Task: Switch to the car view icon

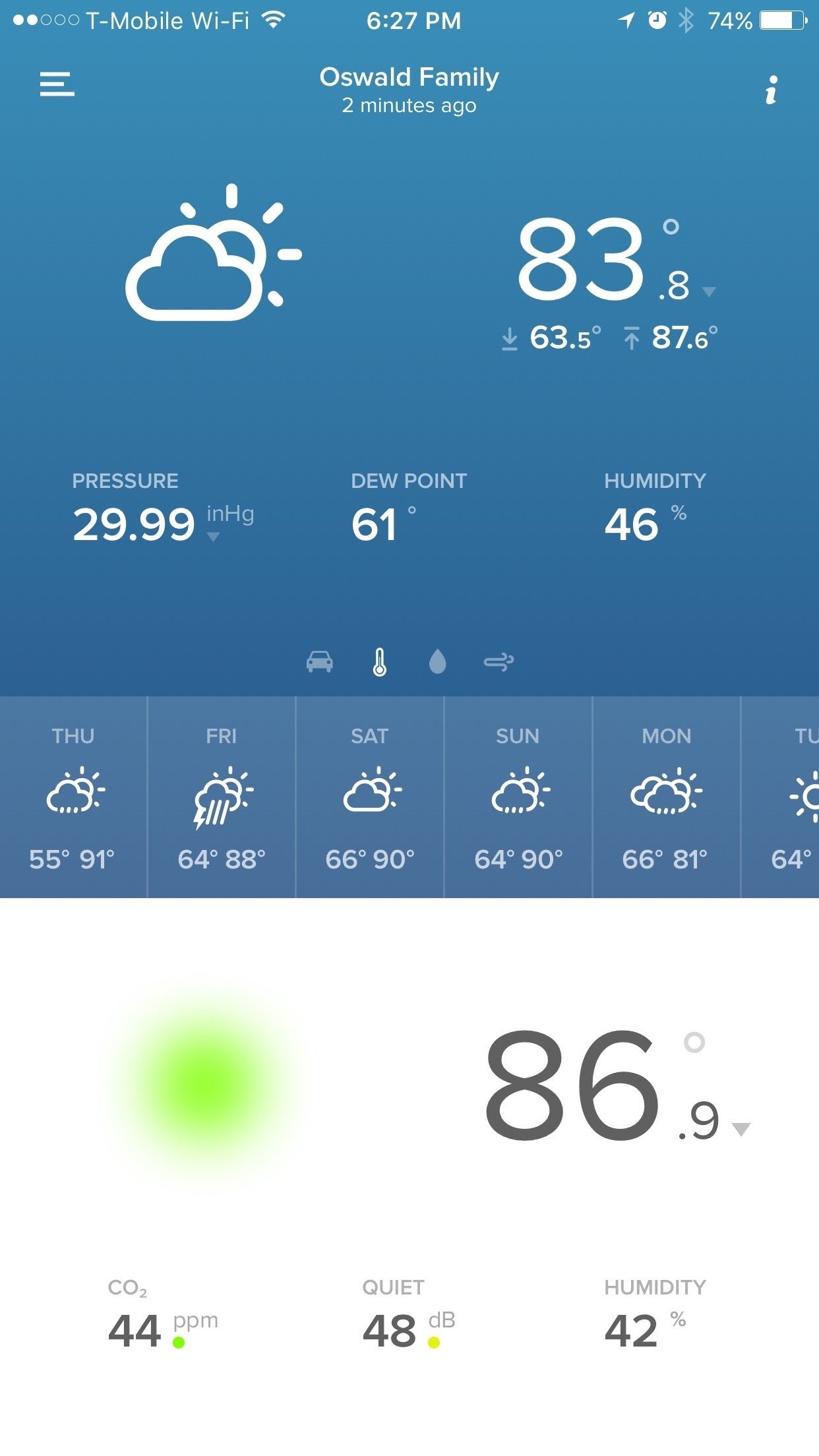Action: (x=320, y=661)
